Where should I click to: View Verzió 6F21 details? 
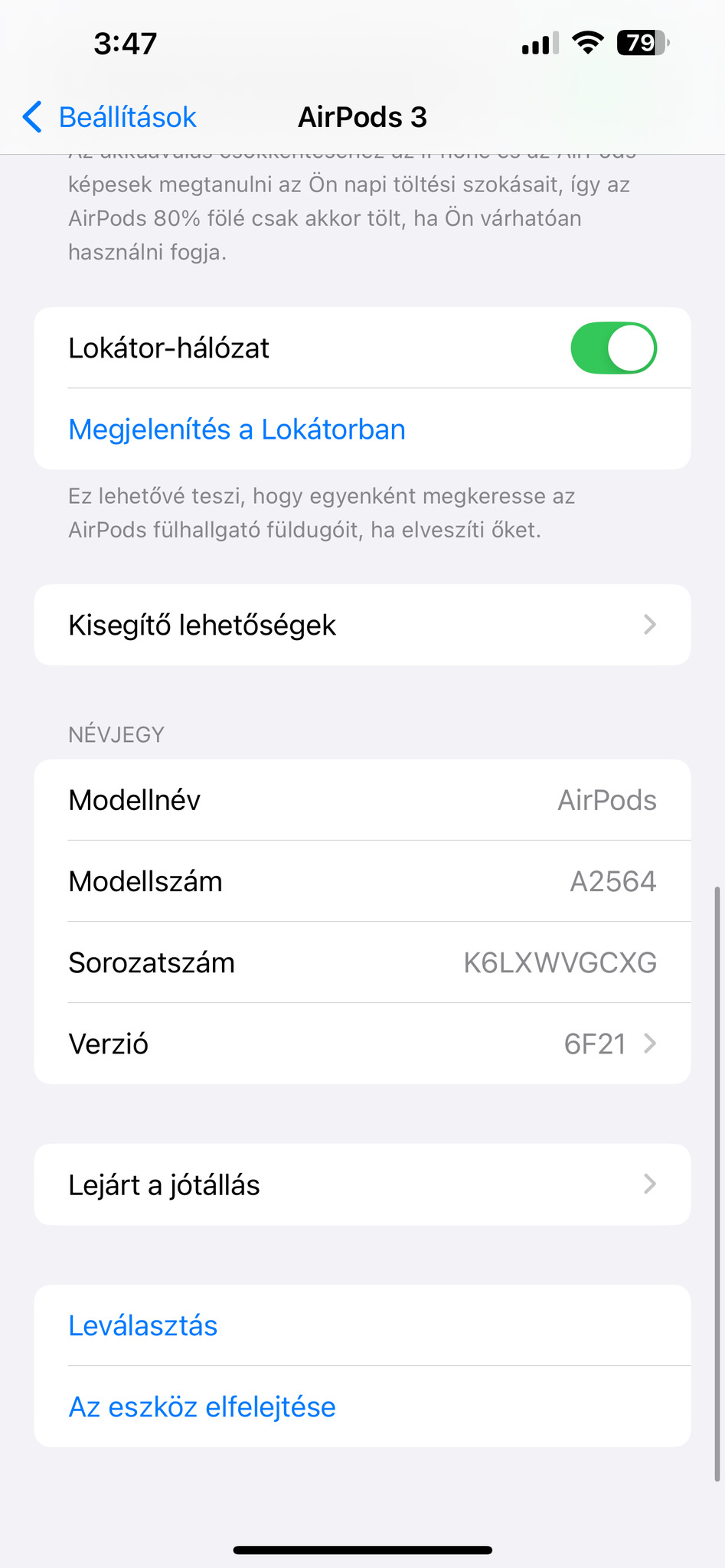tap(362, 1044)
